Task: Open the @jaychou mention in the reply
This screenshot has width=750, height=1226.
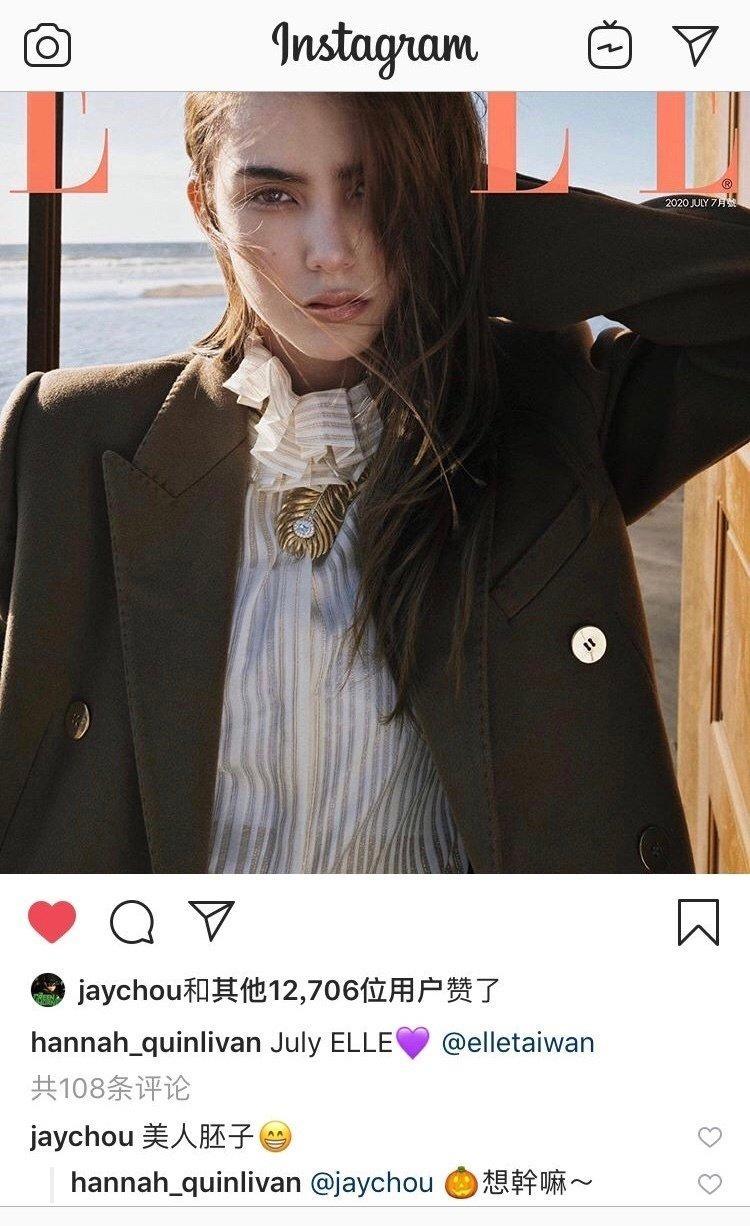Action: 372,1183
